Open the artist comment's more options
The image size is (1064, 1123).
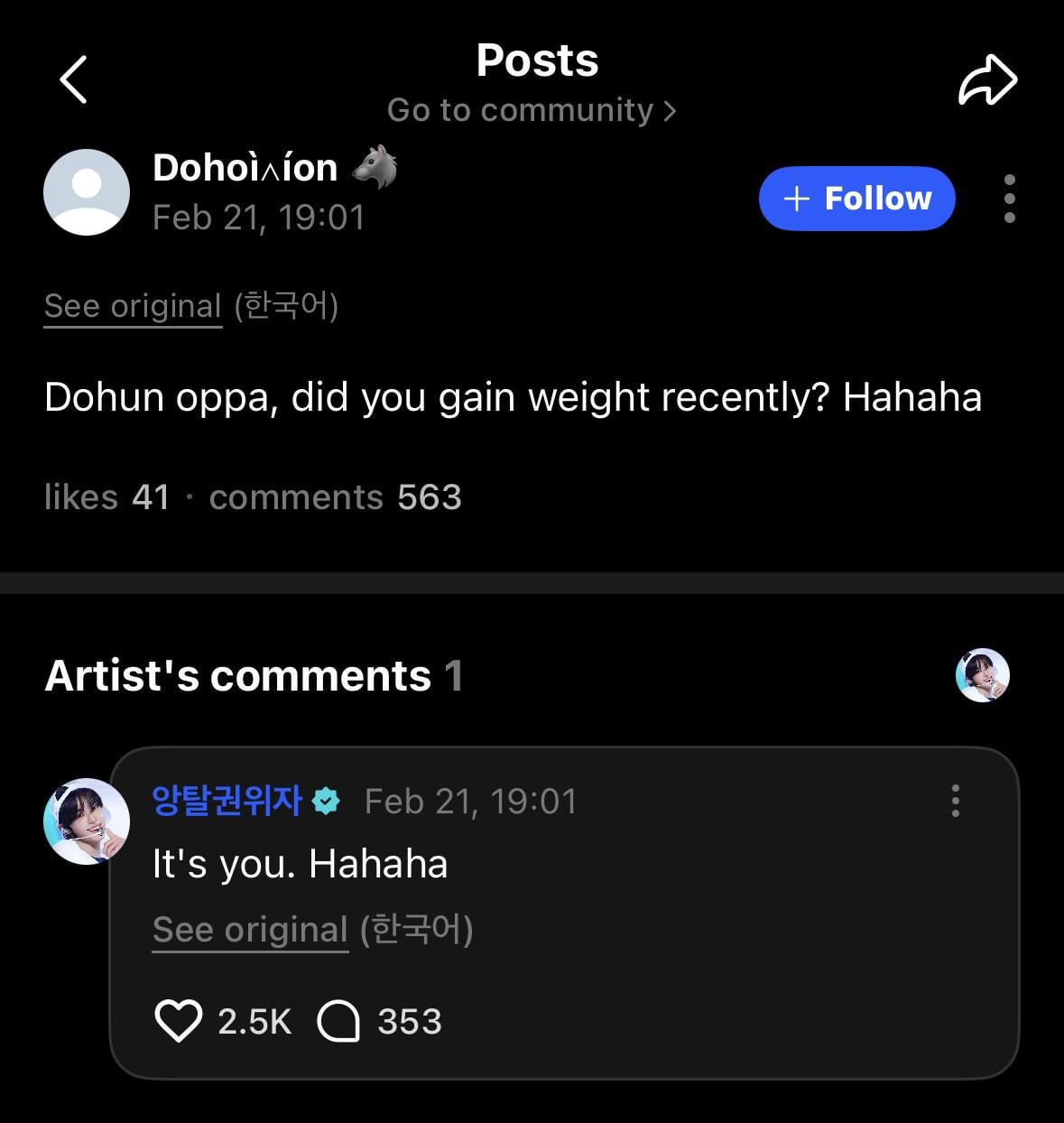point(955,801)
